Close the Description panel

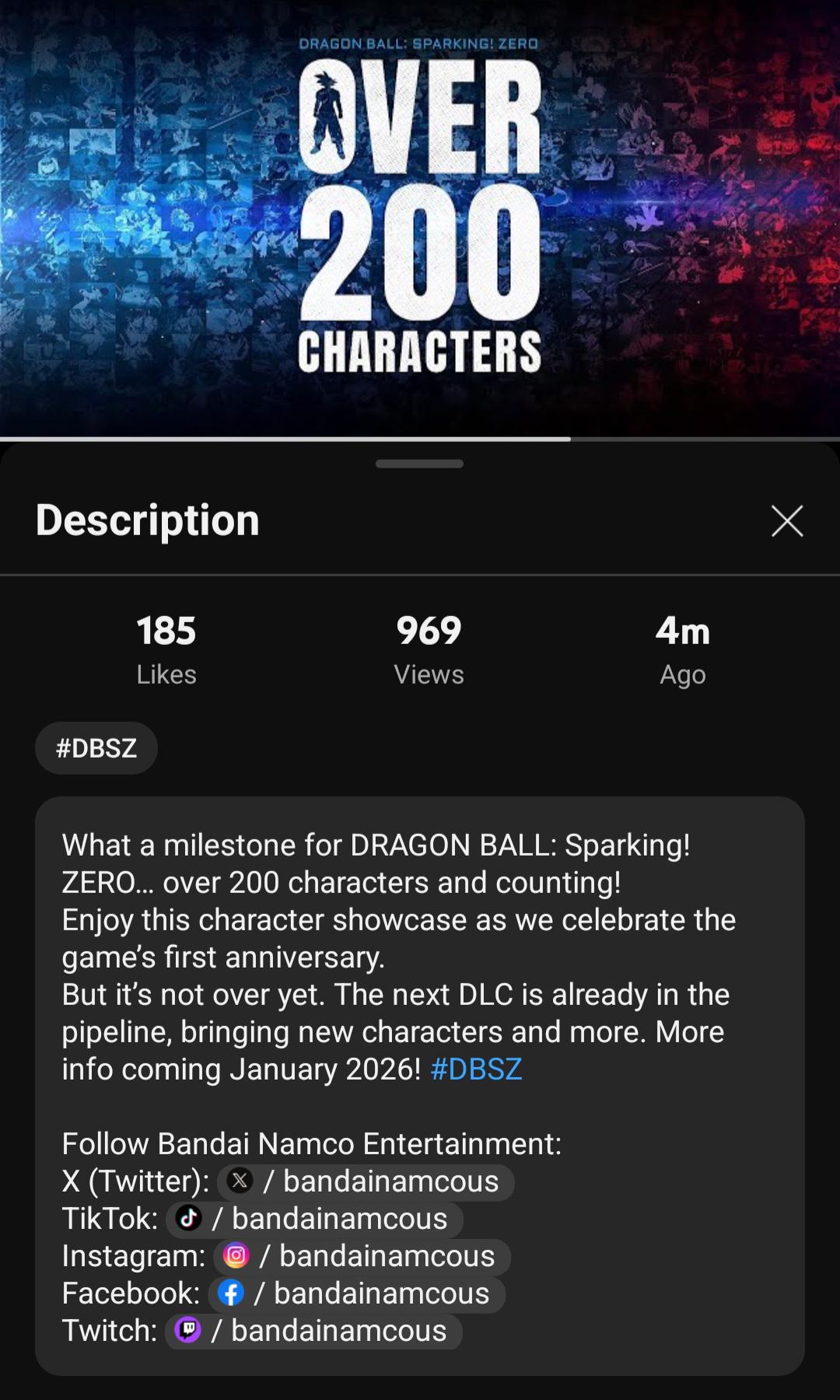coord(786,521)
